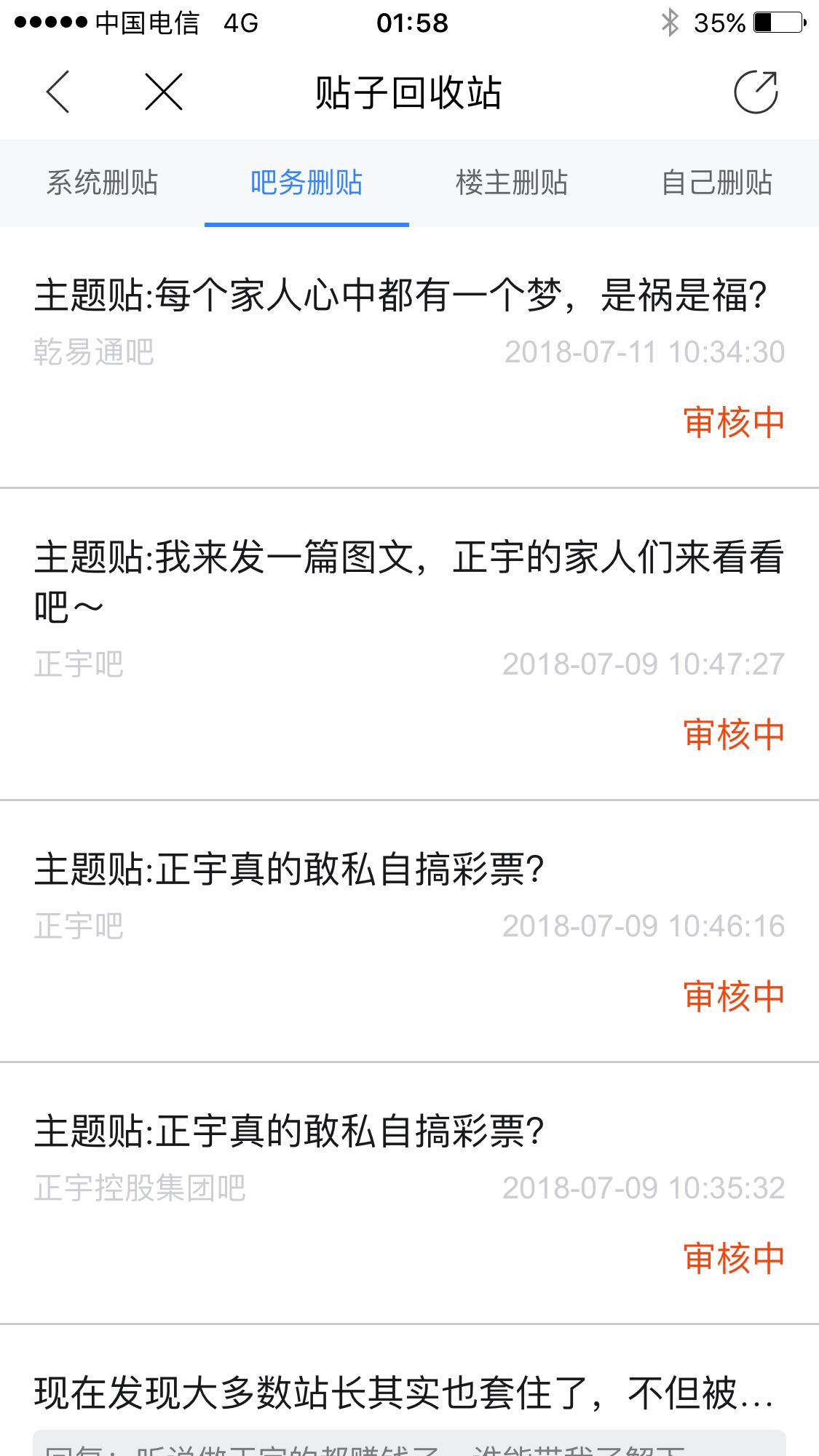
Task: Tap the share icon in header
Action: coord(756,92)
